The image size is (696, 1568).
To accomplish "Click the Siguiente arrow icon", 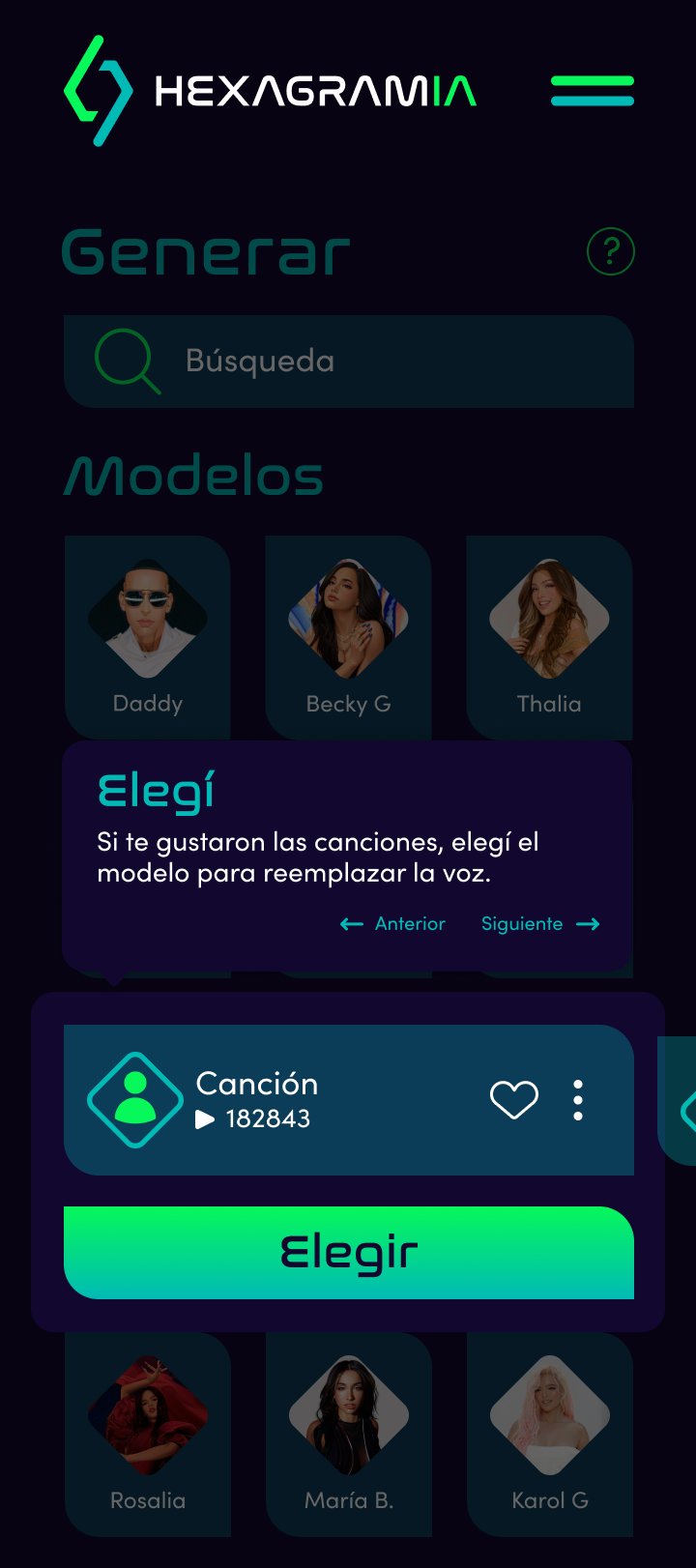I will pyautogui.click(x=588, y=924).
